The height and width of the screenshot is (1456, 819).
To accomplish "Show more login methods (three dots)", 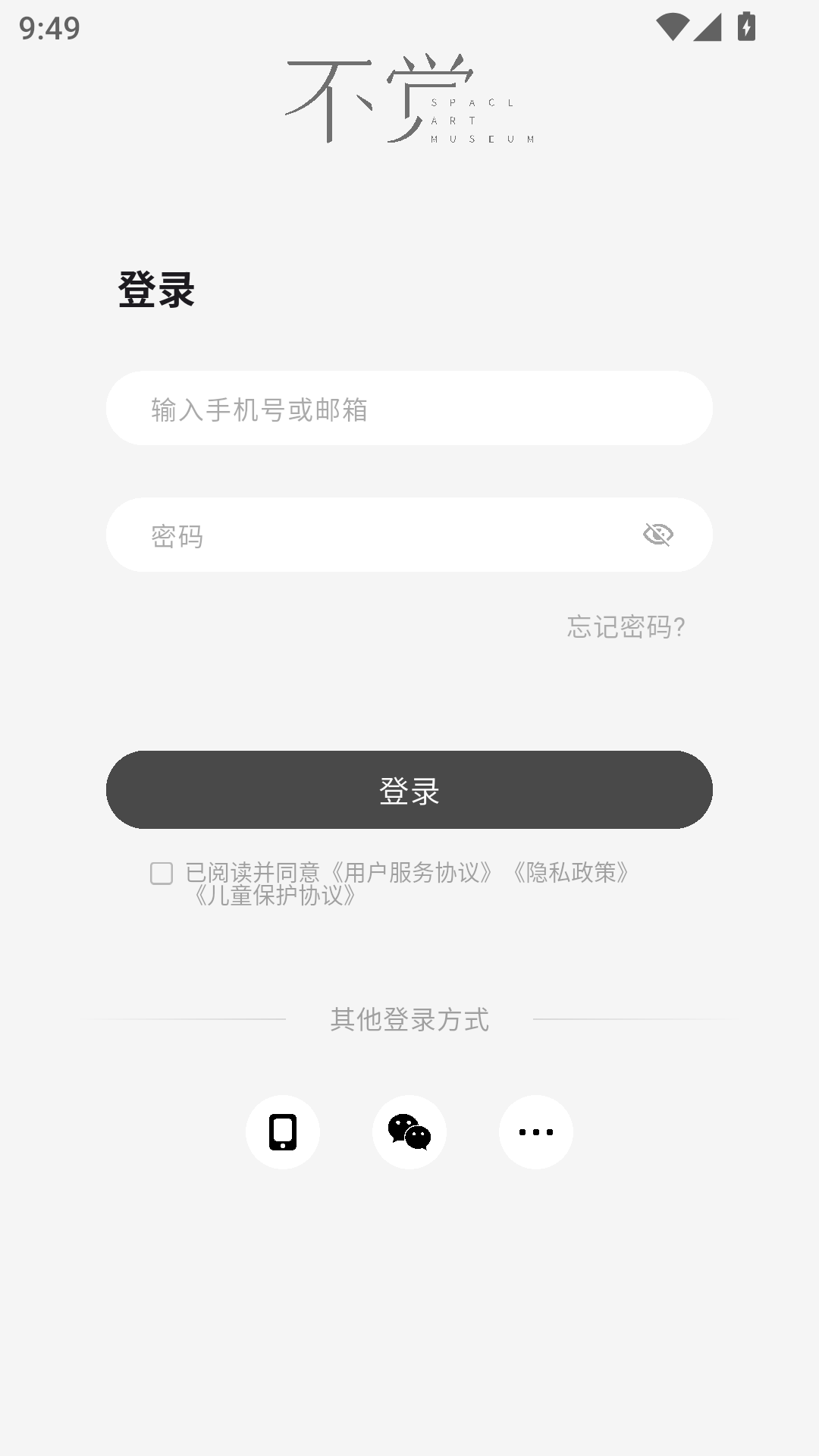I will [x=536, y=1132].
